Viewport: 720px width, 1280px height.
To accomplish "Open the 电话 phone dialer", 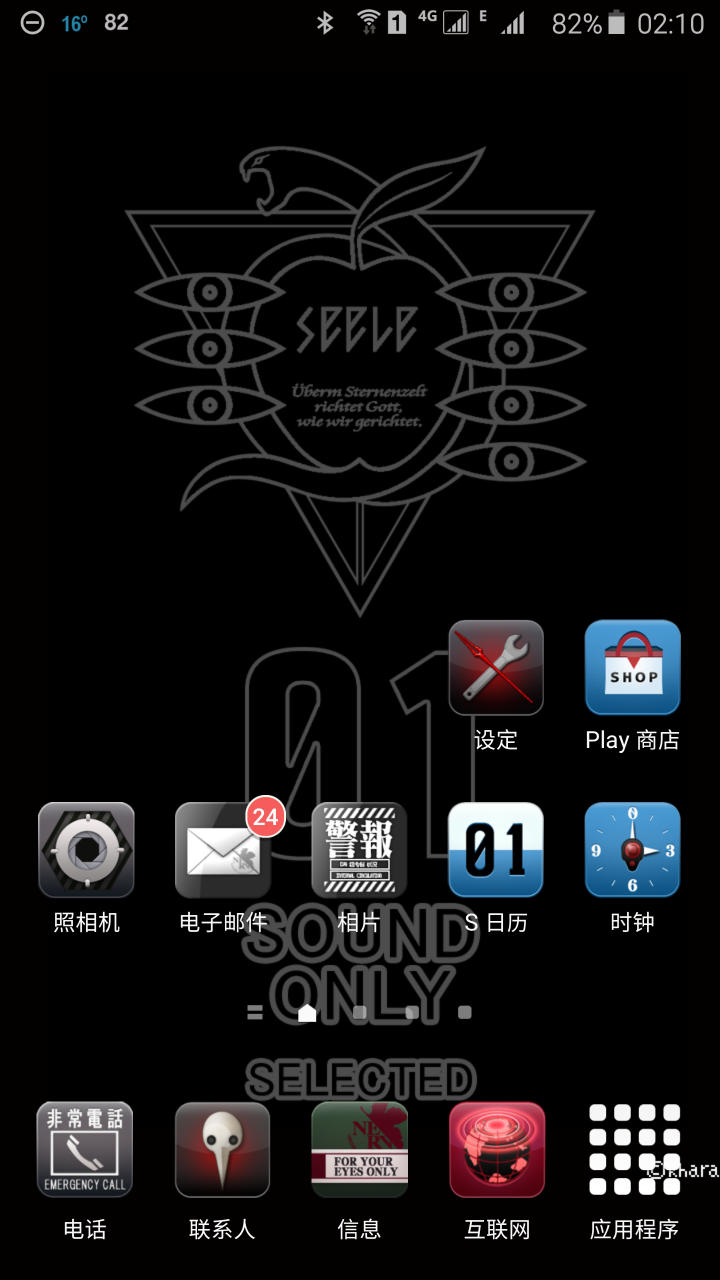I will [85, 1150].
